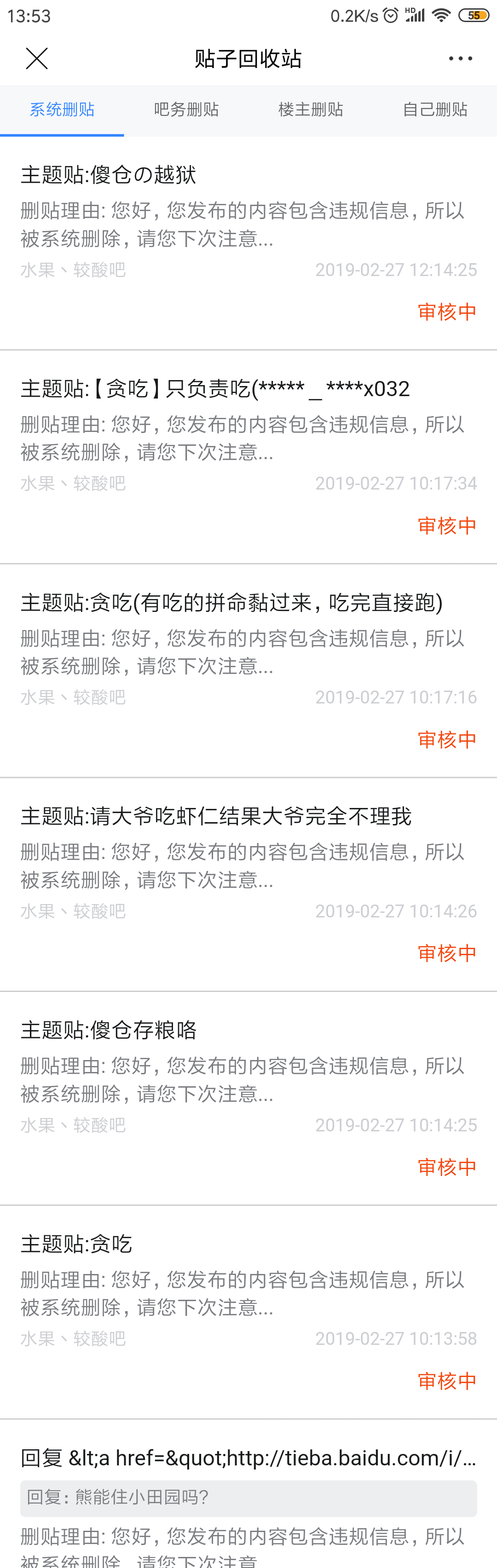Close the 贴子回收站 page
This screenshot has width=497, height=1568.
pyautogui.click(x=36, y=58)
